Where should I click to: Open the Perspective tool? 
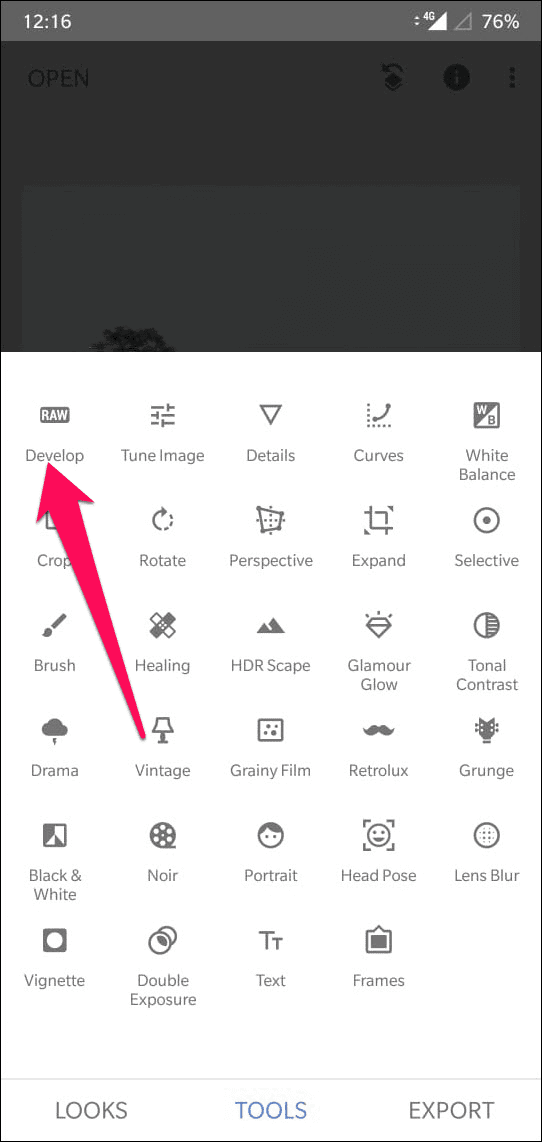coord(270,538)
